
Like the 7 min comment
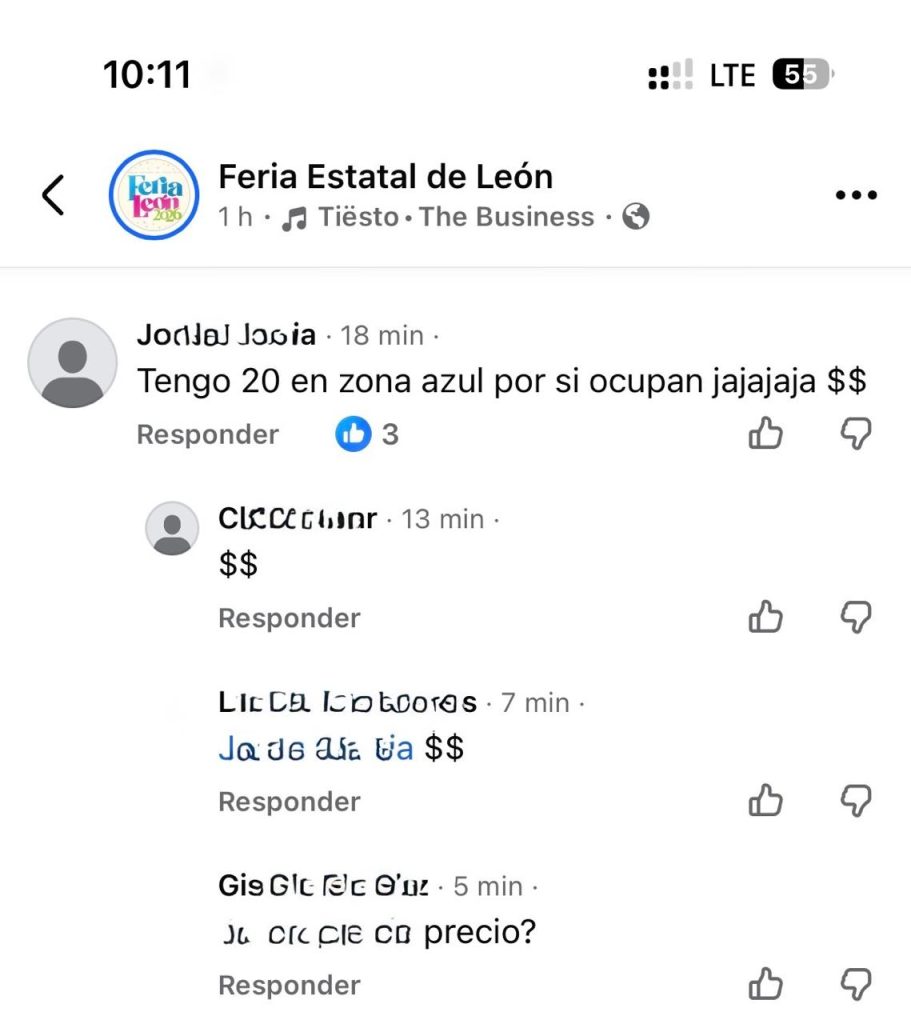[x=766, y=800]
